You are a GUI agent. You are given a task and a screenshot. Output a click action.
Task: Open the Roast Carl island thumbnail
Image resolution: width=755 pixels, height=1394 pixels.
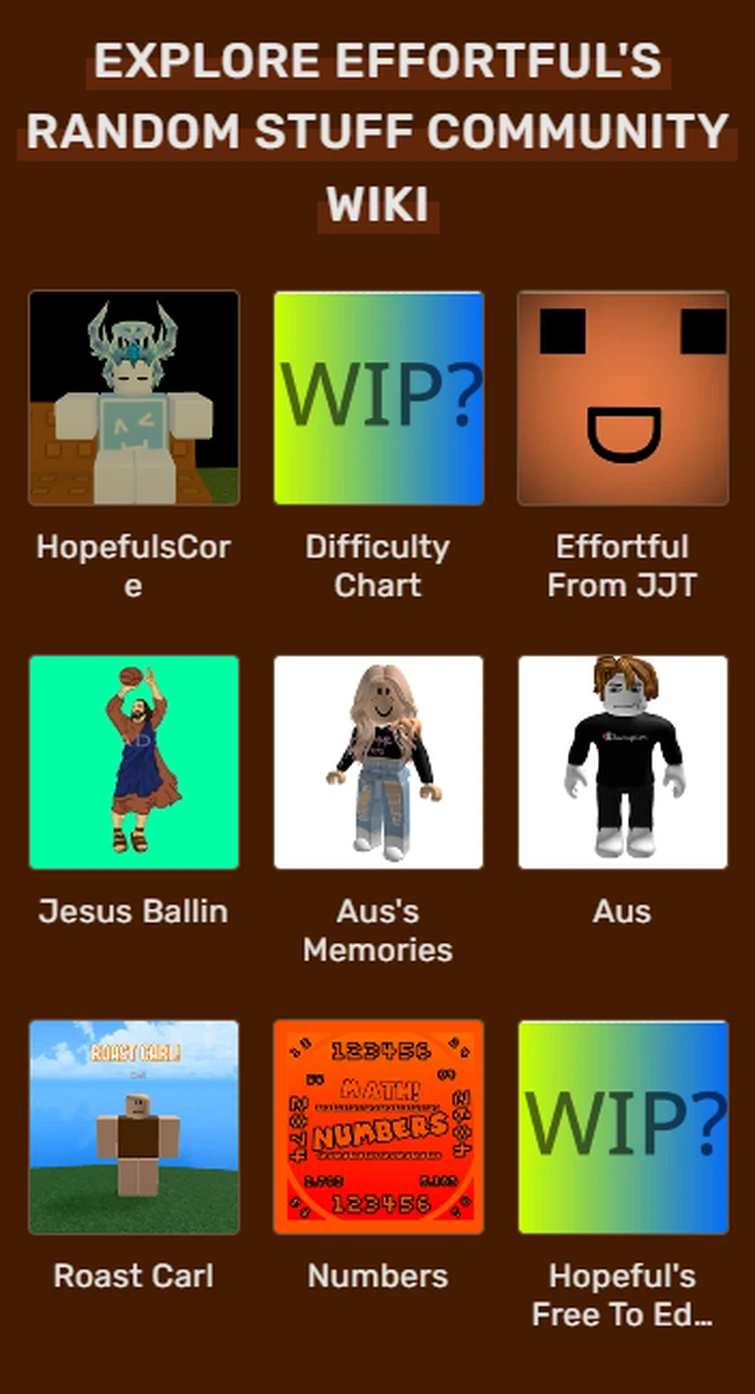pyautogui.click(x=134, y=1127)
